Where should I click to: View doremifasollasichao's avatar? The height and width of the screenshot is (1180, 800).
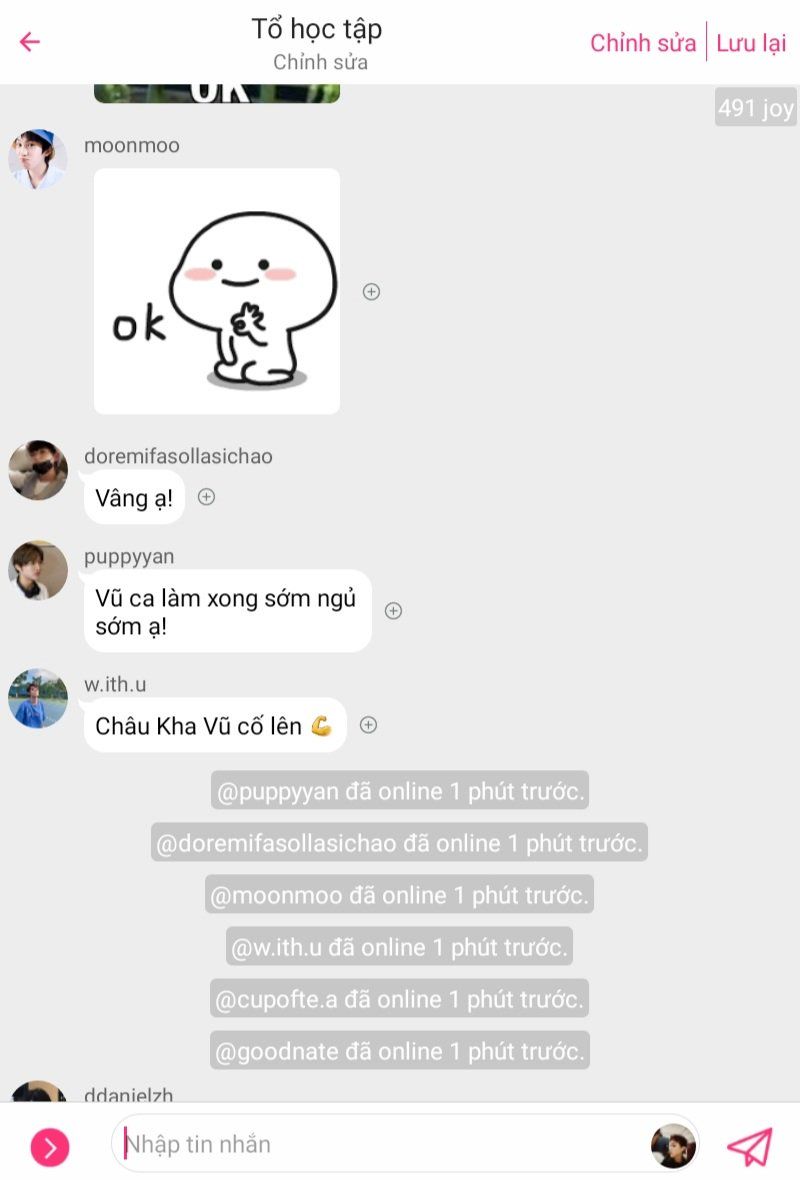pos(38,470)
